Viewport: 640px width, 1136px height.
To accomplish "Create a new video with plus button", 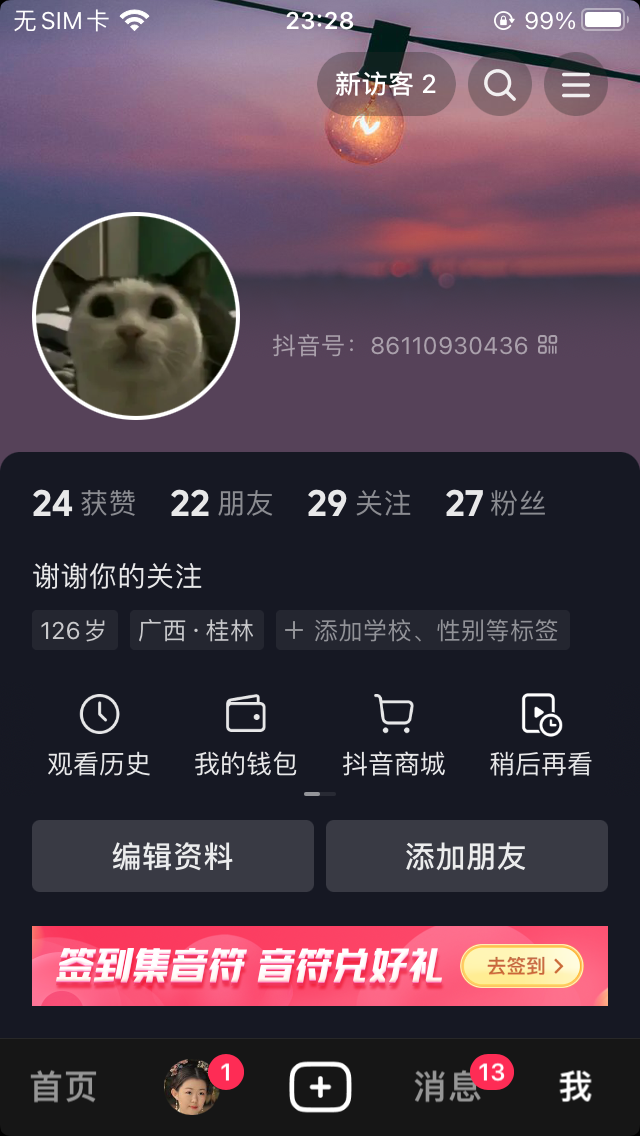I will [320, 1087].
